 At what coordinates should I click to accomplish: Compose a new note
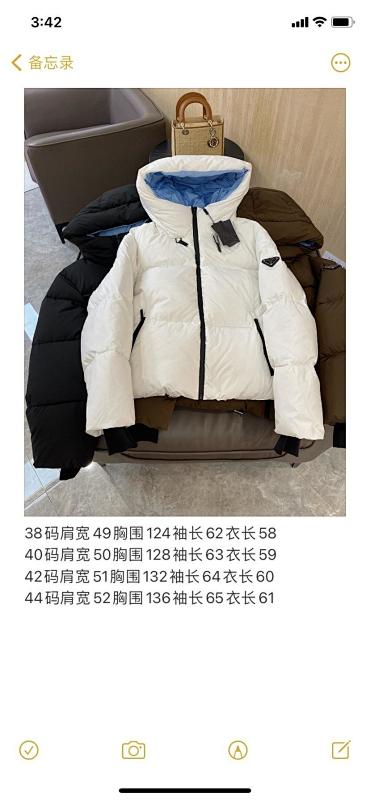point(341,749)
